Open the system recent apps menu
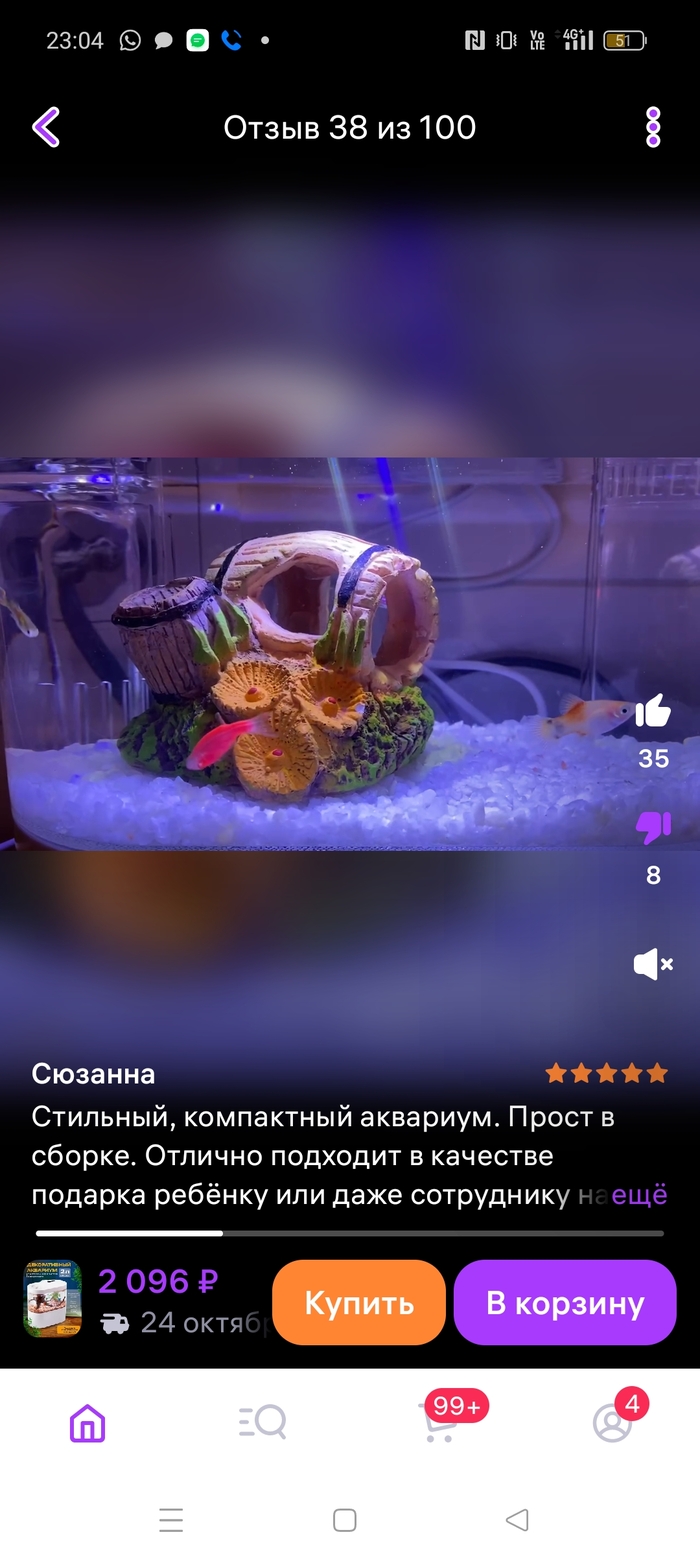Image resolution: width=700 pixels, height=1563 pixels. coord(171,1521)
